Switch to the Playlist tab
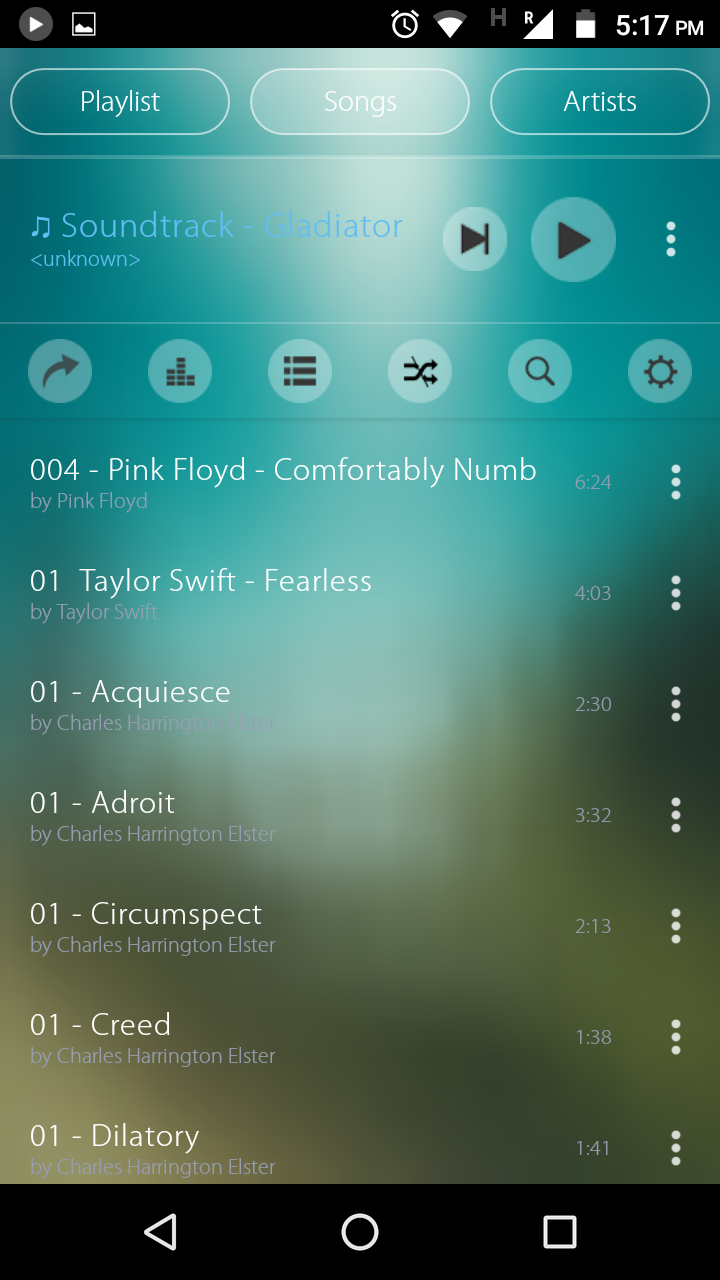Image resolution: width=720 pixels, height=1280 pixels. 120,101
